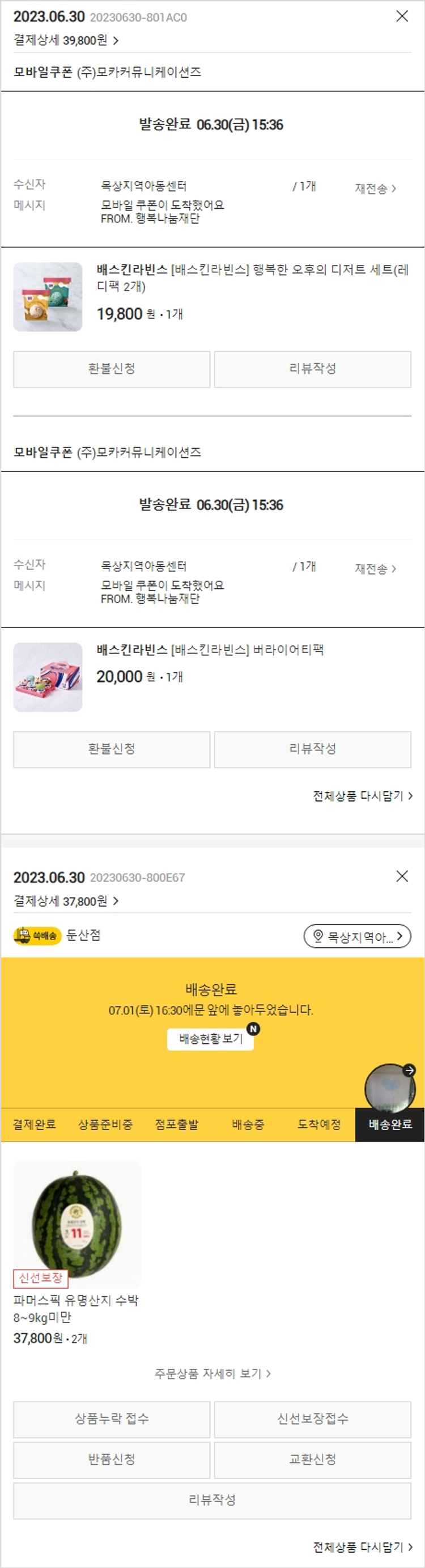View 배송현황 보기 delivery status
425x1568 pixels.
[210, 1039]
